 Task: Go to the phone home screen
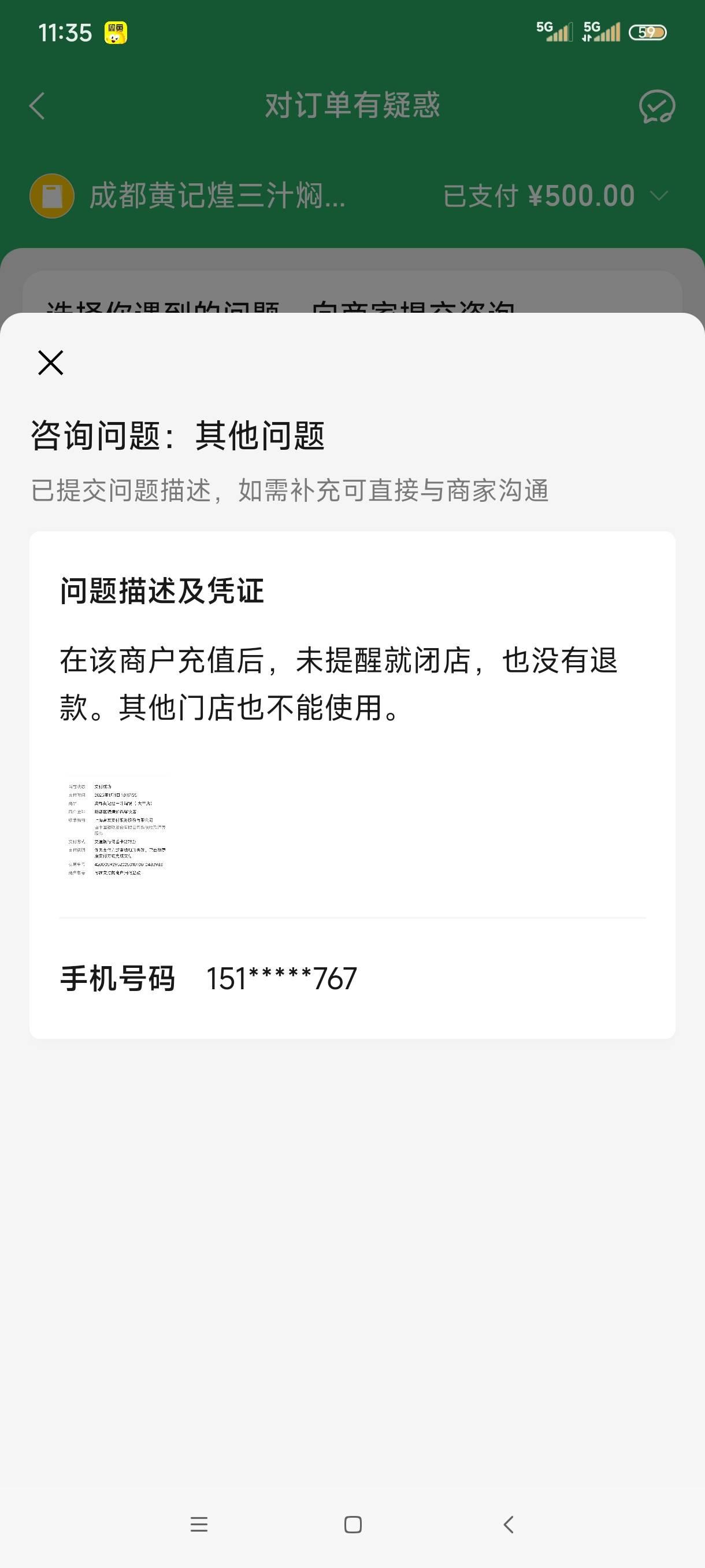tap(353, 1524)
